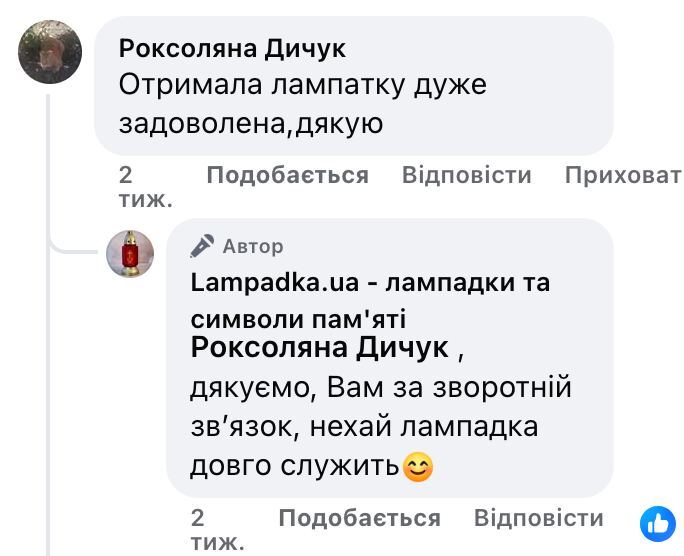Like the Lampadka.ua reply

[x=359, y=518]
